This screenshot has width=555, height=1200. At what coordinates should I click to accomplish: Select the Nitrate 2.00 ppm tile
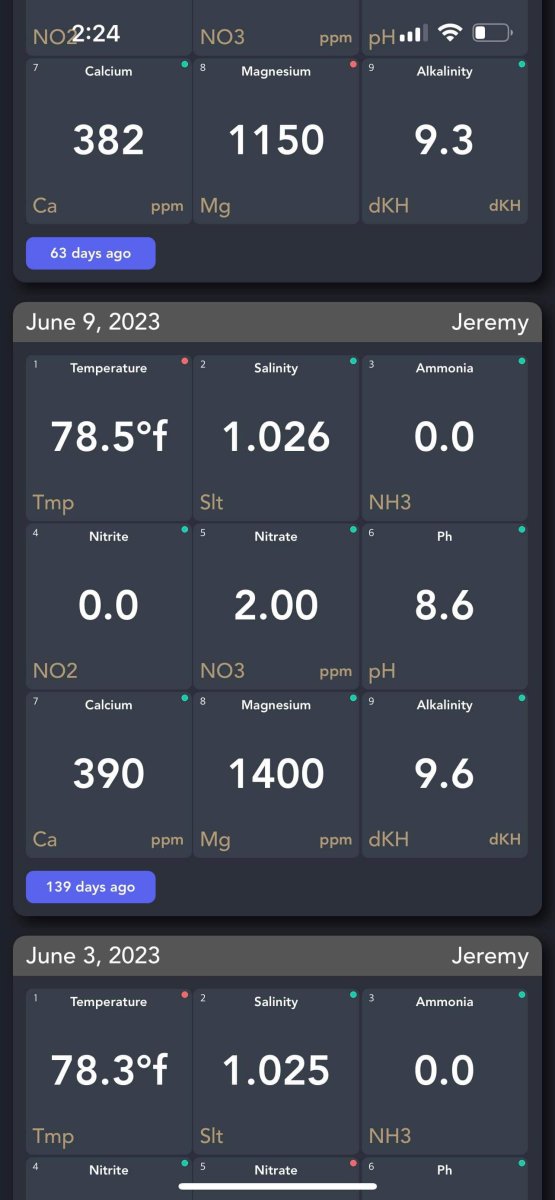(276, 606)
